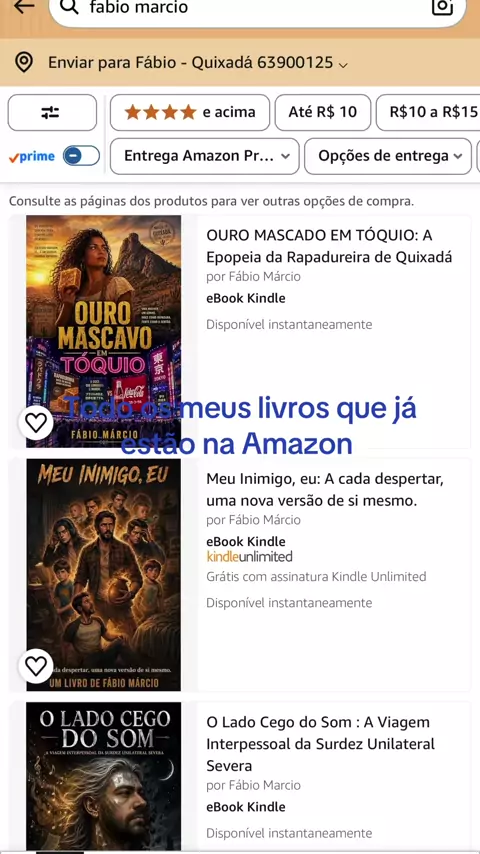Expand Opções de entrega dropdown
This screenshot has height=854, width=480.
click(x=387, y=156)
